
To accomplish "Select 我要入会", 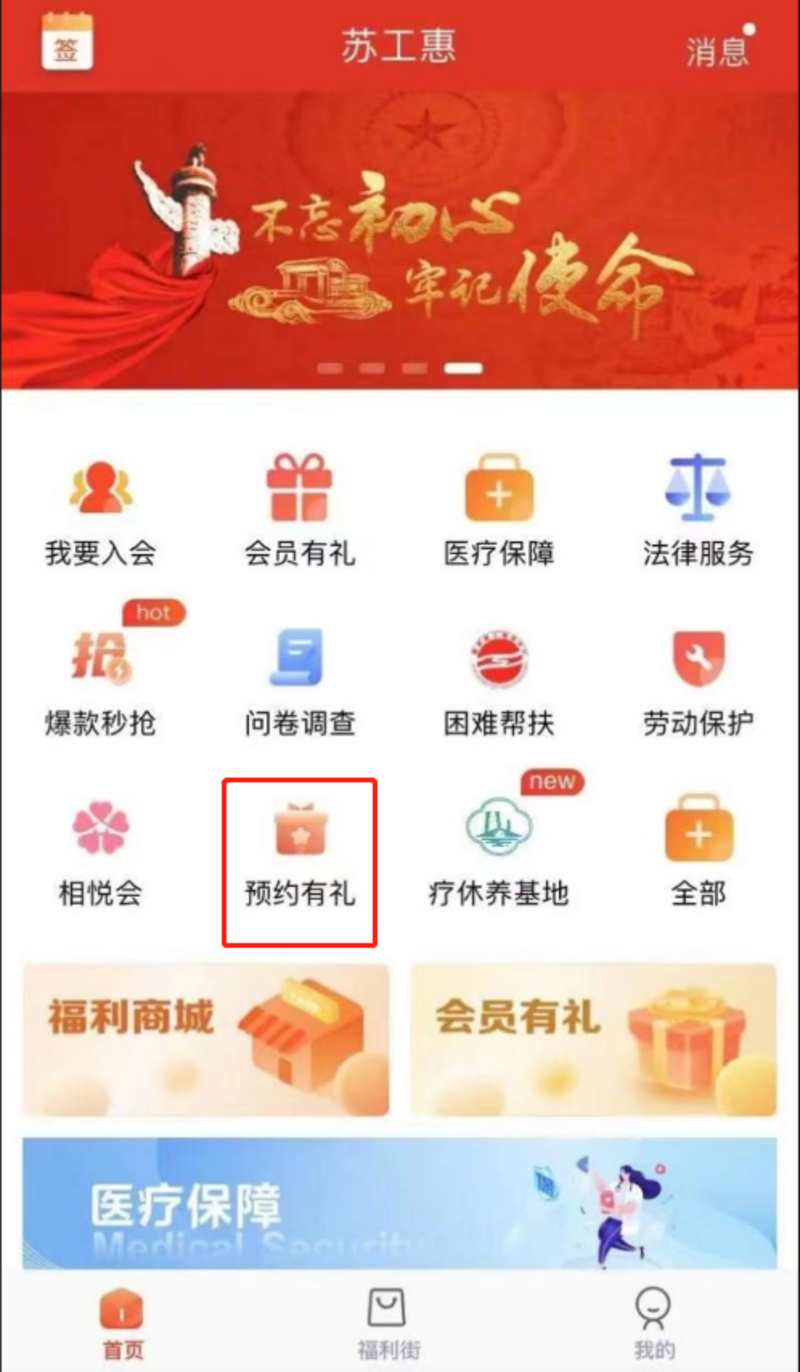I will click(x=100, y=510).
